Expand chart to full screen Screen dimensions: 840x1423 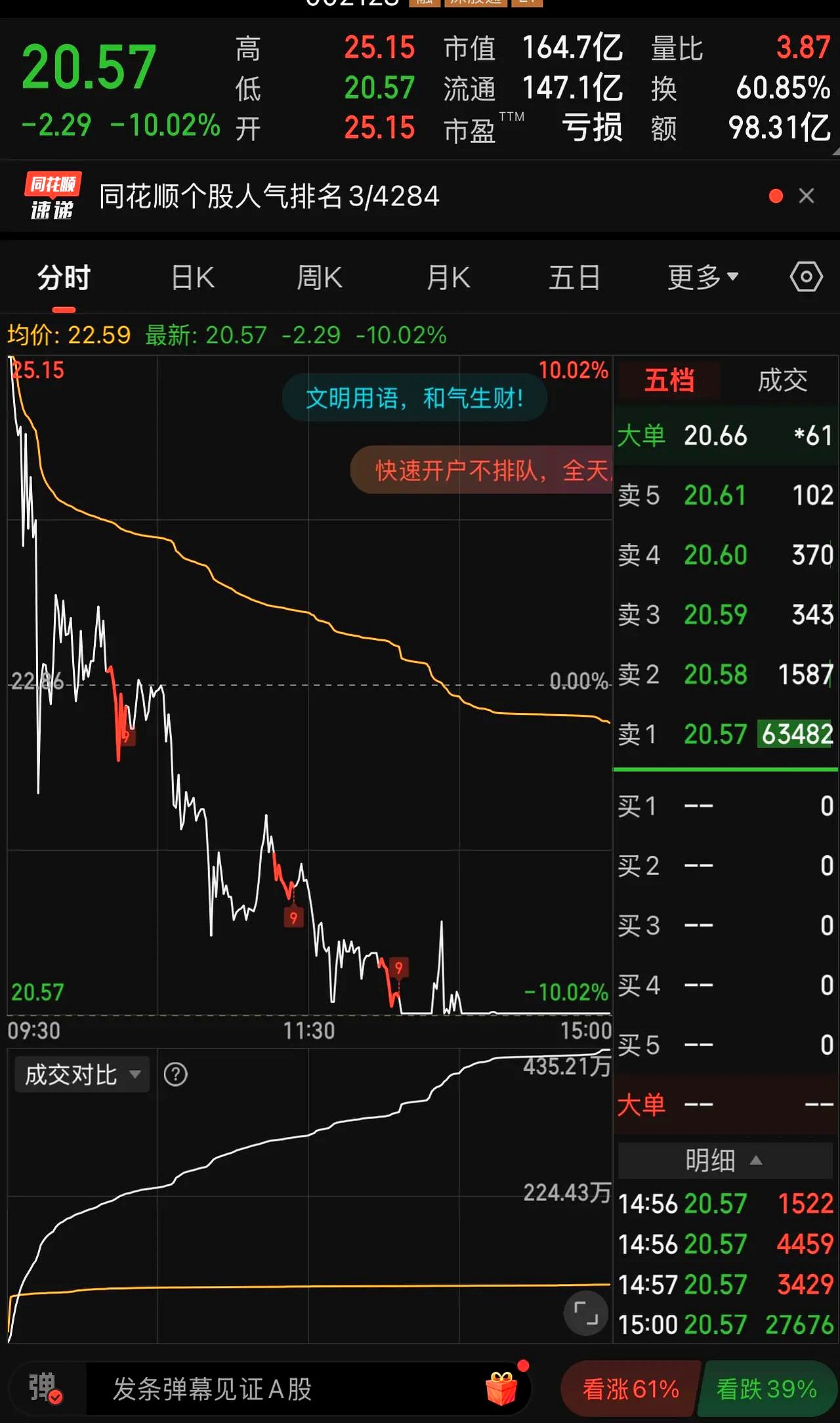click(x=585, y=1313)
